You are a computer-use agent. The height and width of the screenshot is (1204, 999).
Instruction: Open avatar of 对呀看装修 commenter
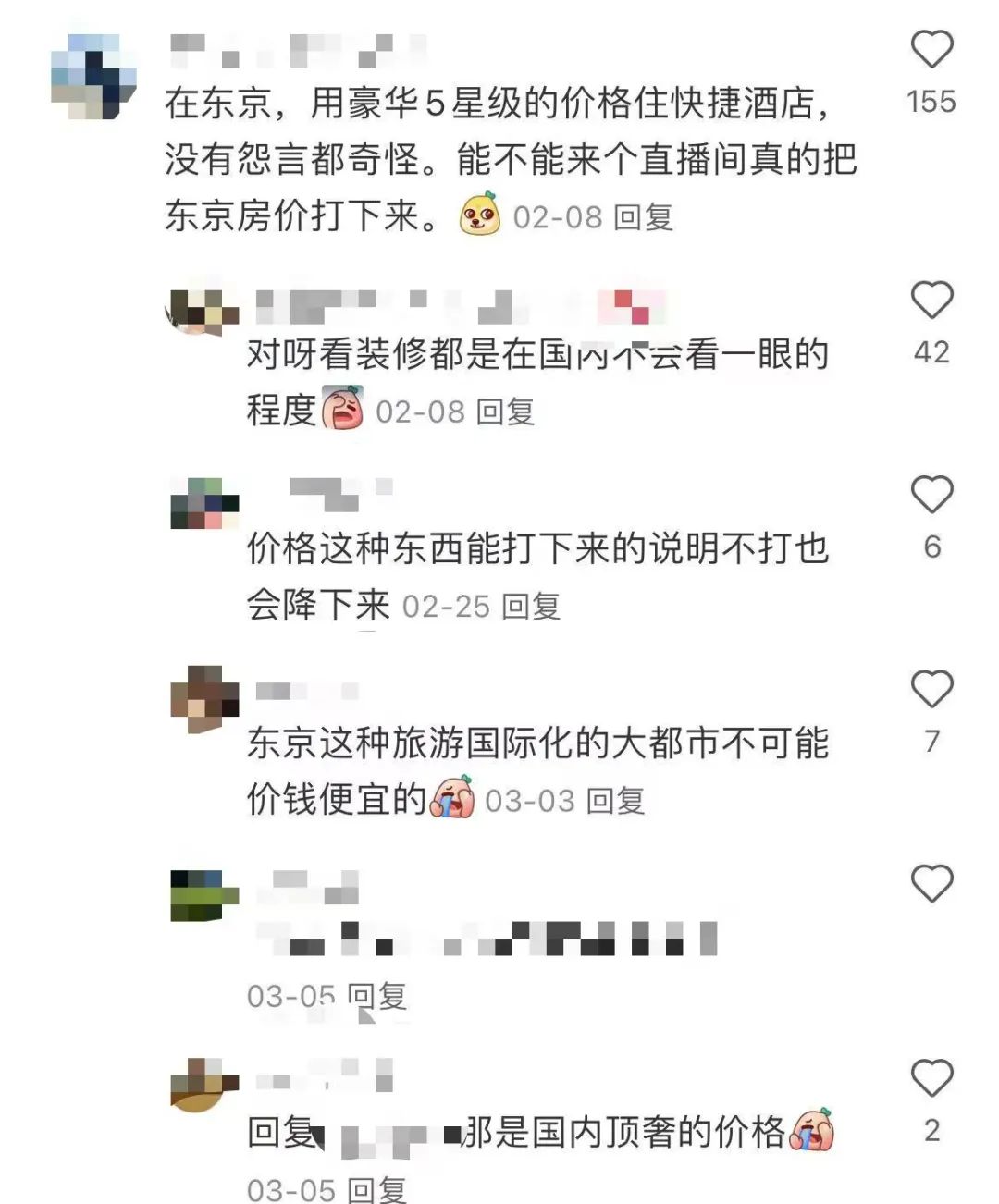(197, 313)
